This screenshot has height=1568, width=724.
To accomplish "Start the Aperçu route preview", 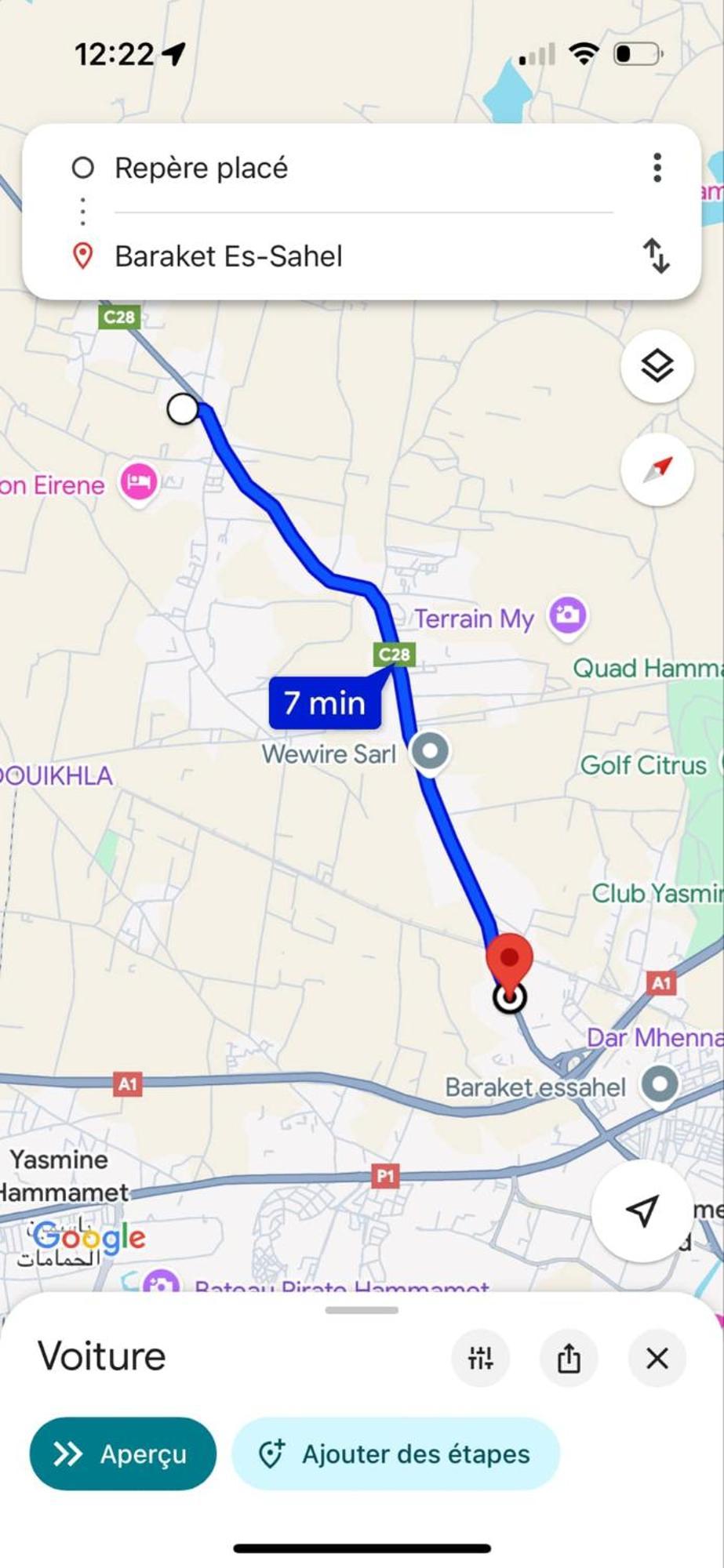I will coord(122,1454).
